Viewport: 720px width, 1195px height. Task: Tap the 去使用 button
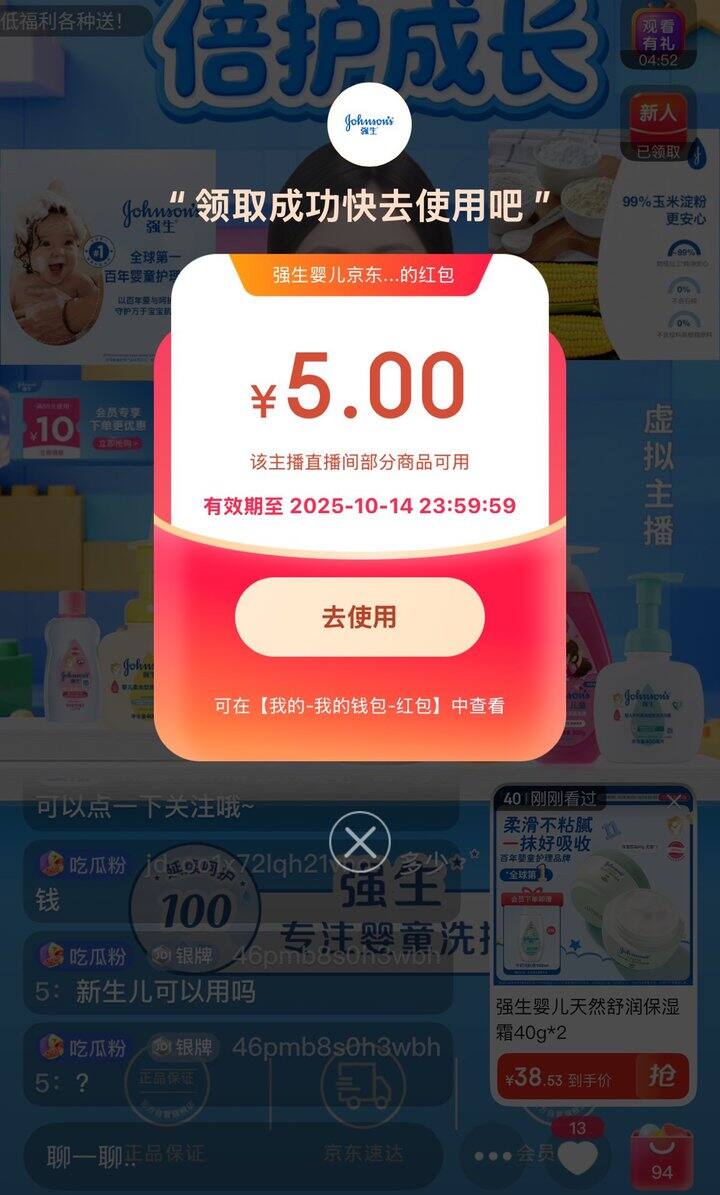[x=359, y=617]
